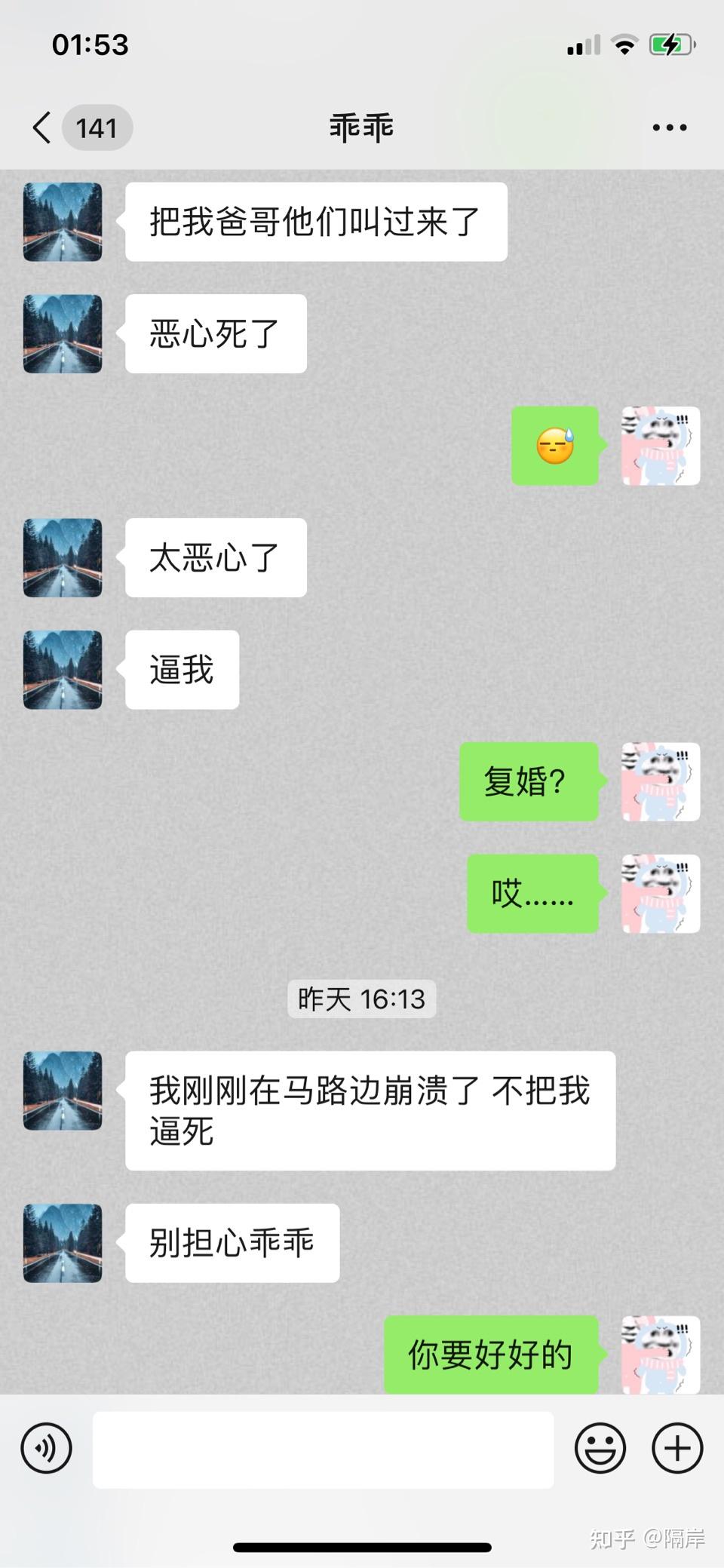This screenshot has height=1568, width=724.
Task: Tap your cartoon hippo sticker avatar
Action: [x=660, y=446]
